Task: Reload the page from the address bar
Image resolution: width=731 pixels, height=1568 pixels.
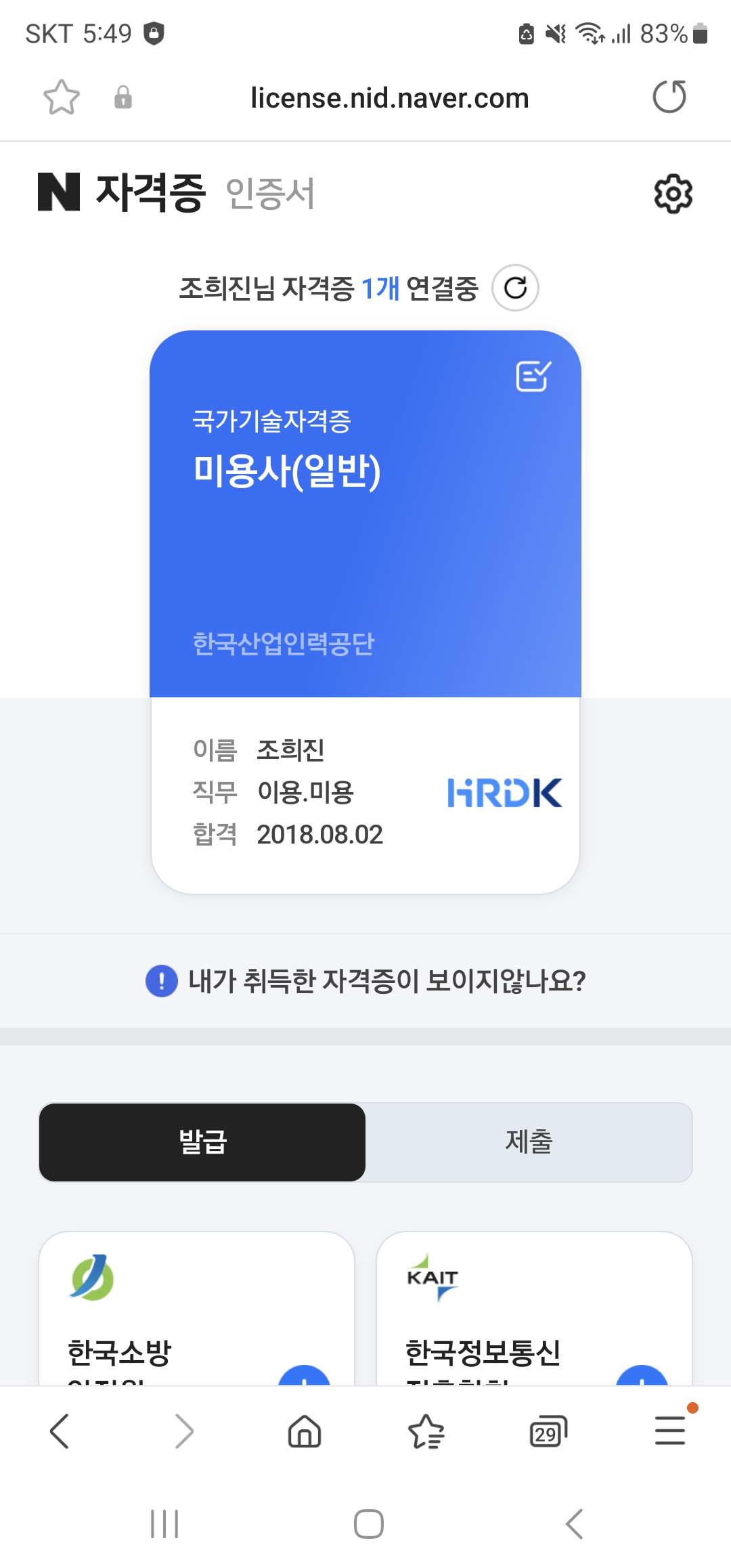Action: click(x=669, y=97)
